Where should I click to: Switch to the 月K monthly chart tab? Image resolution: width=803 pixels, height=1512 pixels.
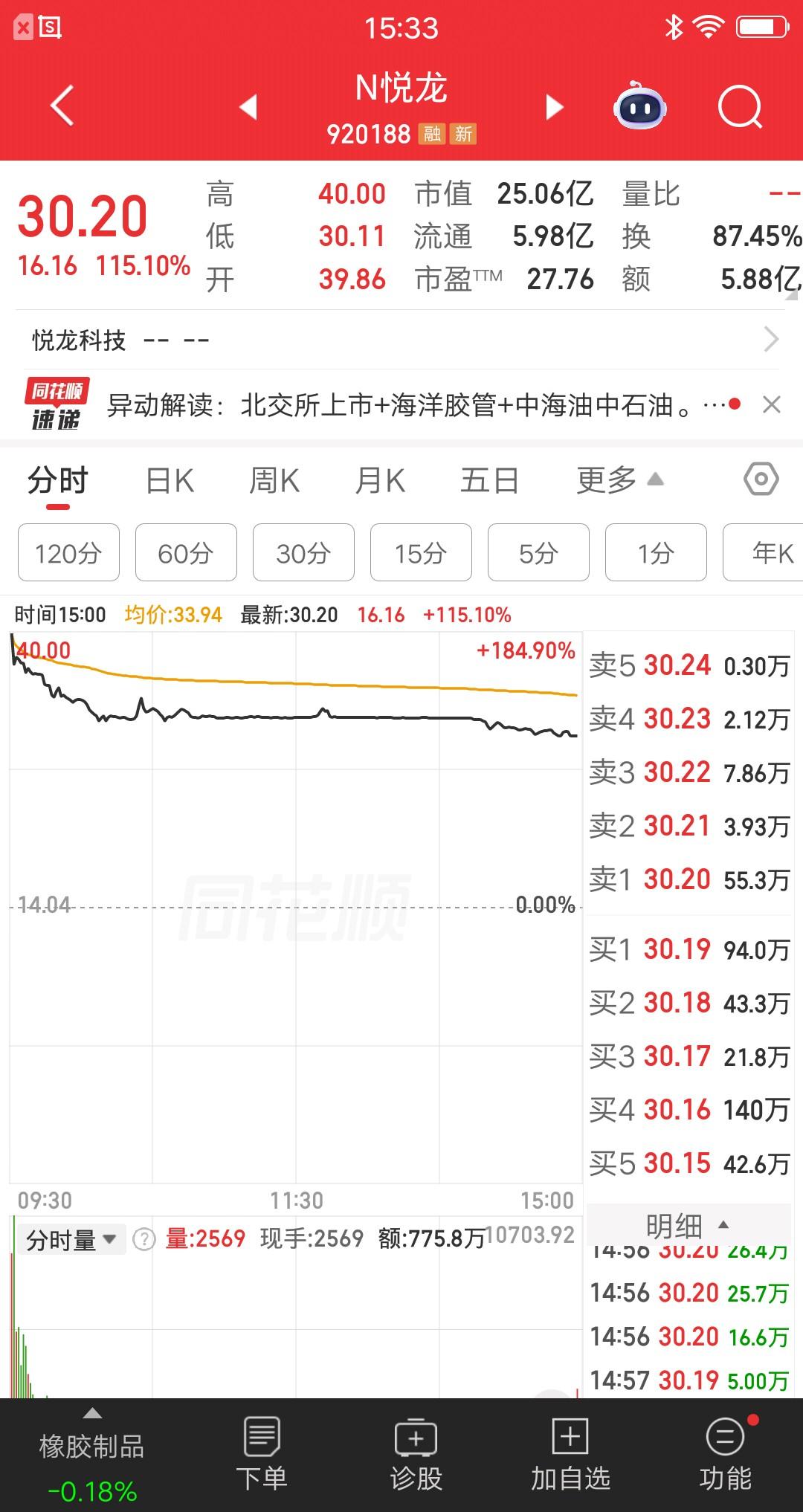pos(381,480)
